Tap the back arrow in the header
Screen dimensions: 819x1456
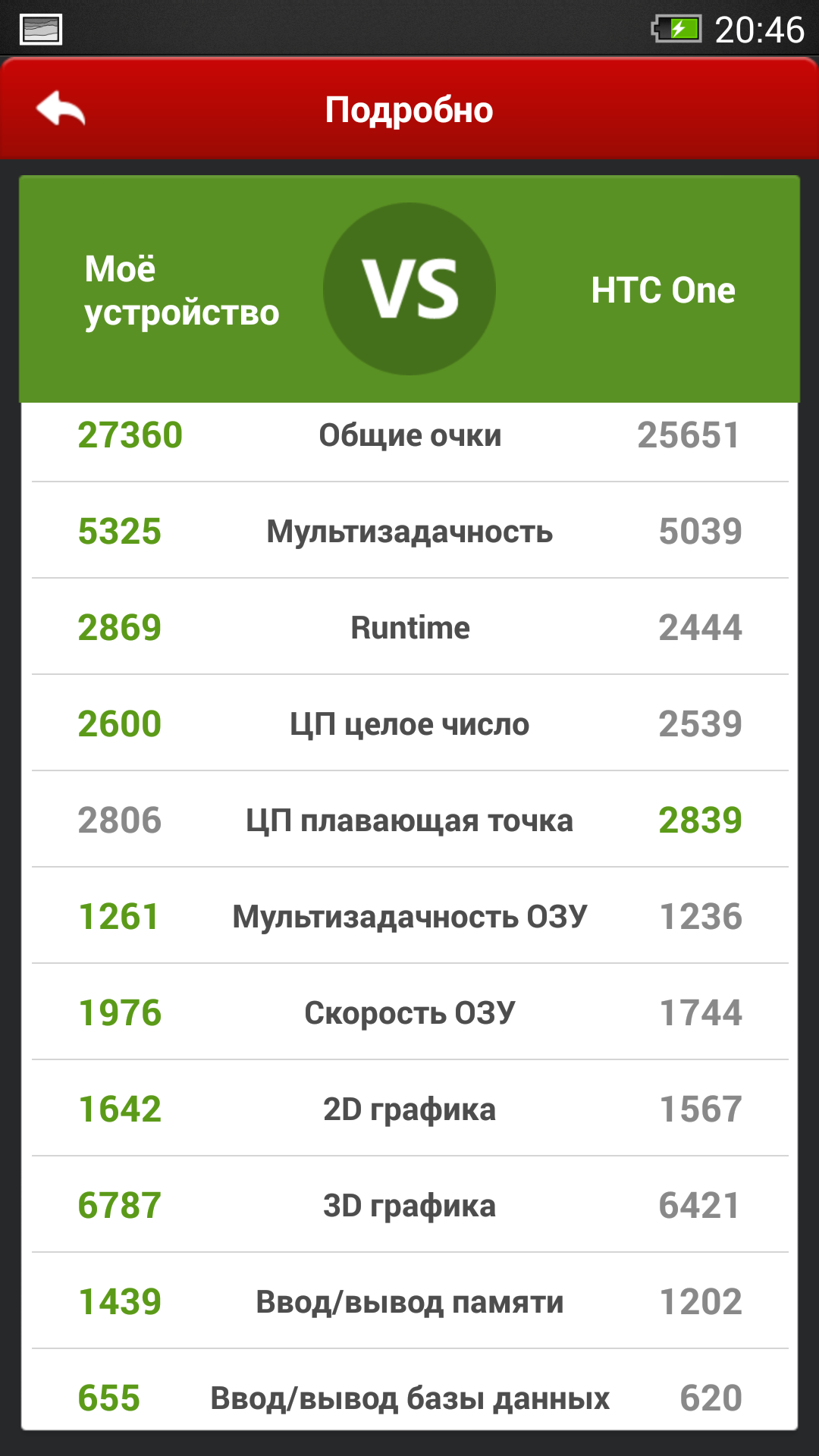point(61,109)
